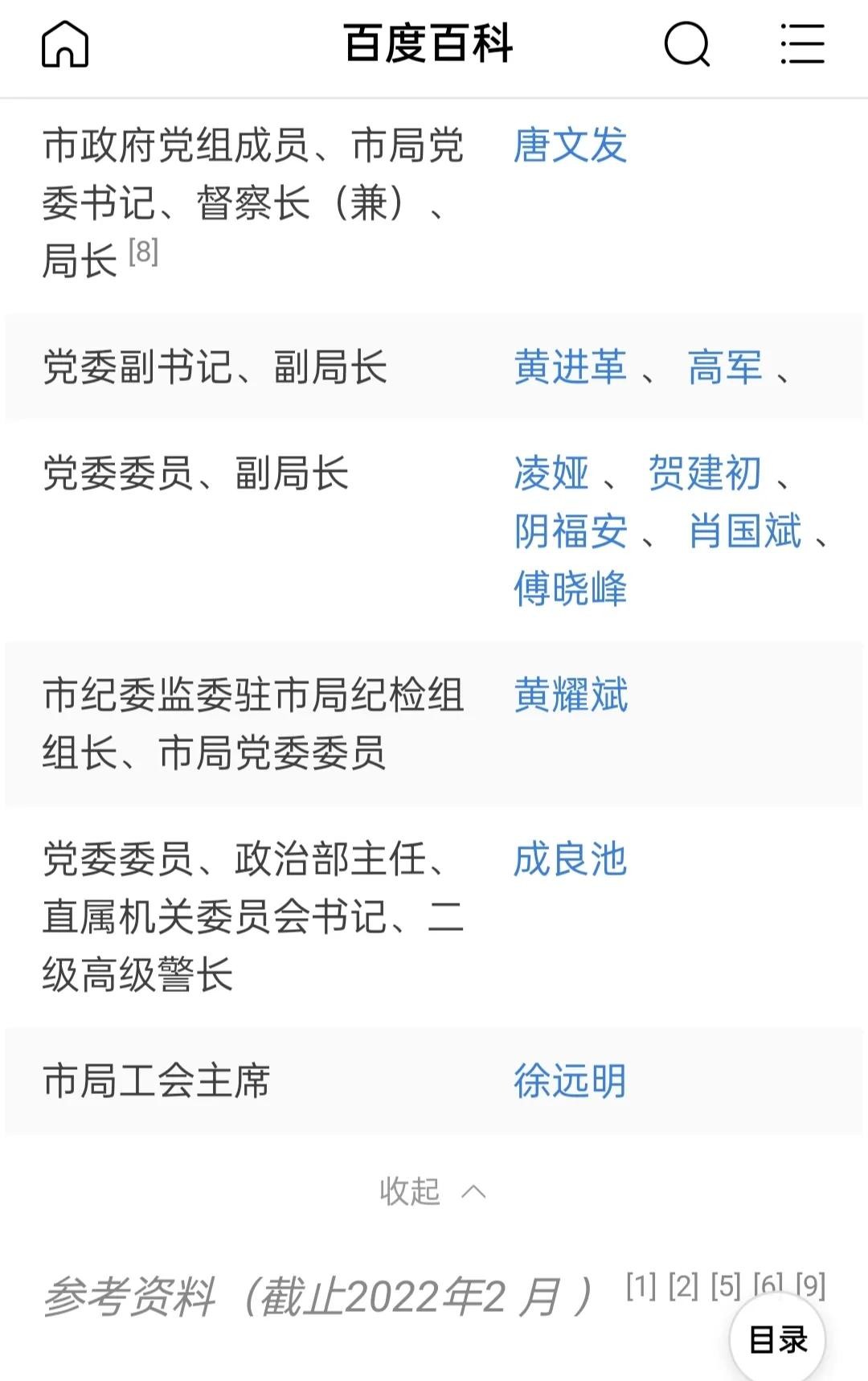The height and width of the screenshot is (1381, 868).
Task: Open the link for 黄耀斌
Action: tap(570, 695)
